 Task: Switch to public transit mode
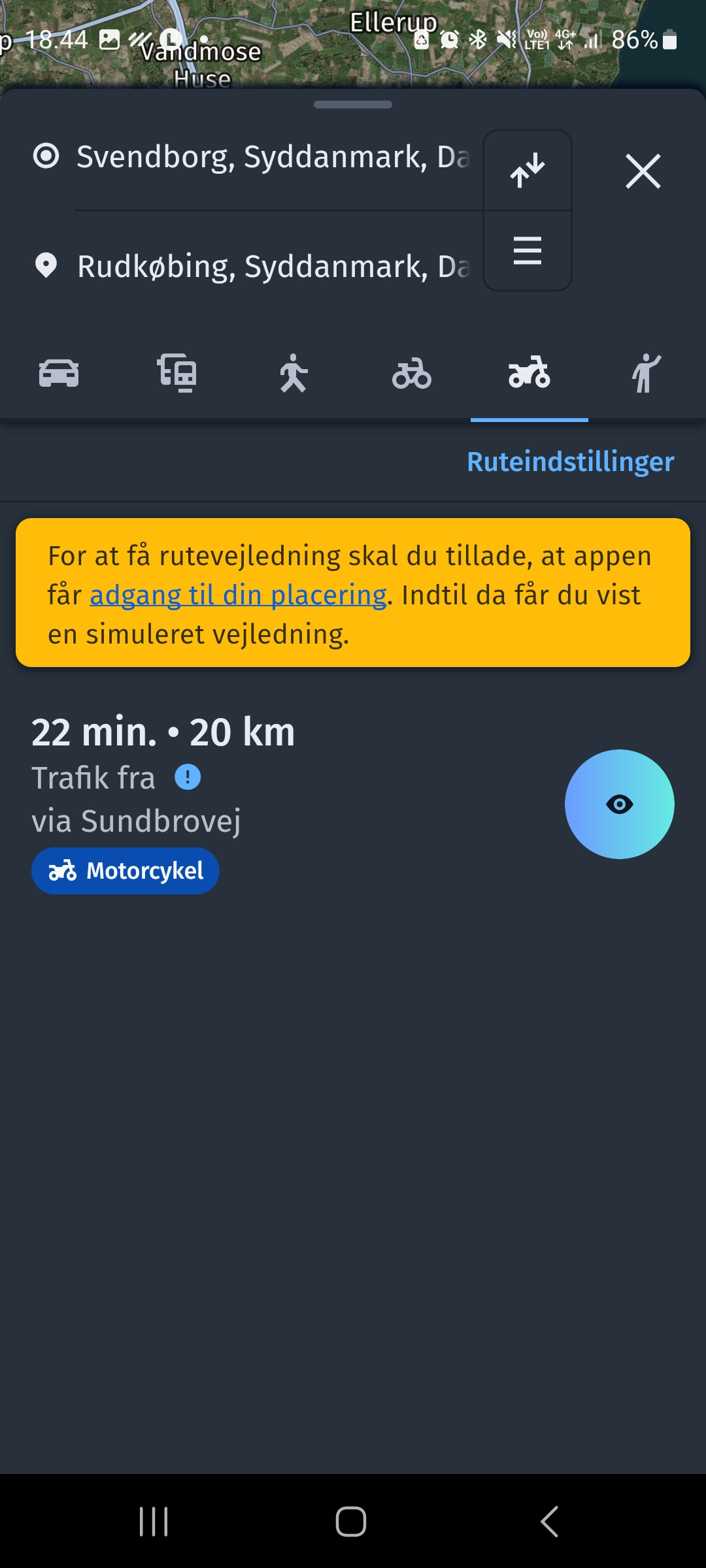[177, 374]
